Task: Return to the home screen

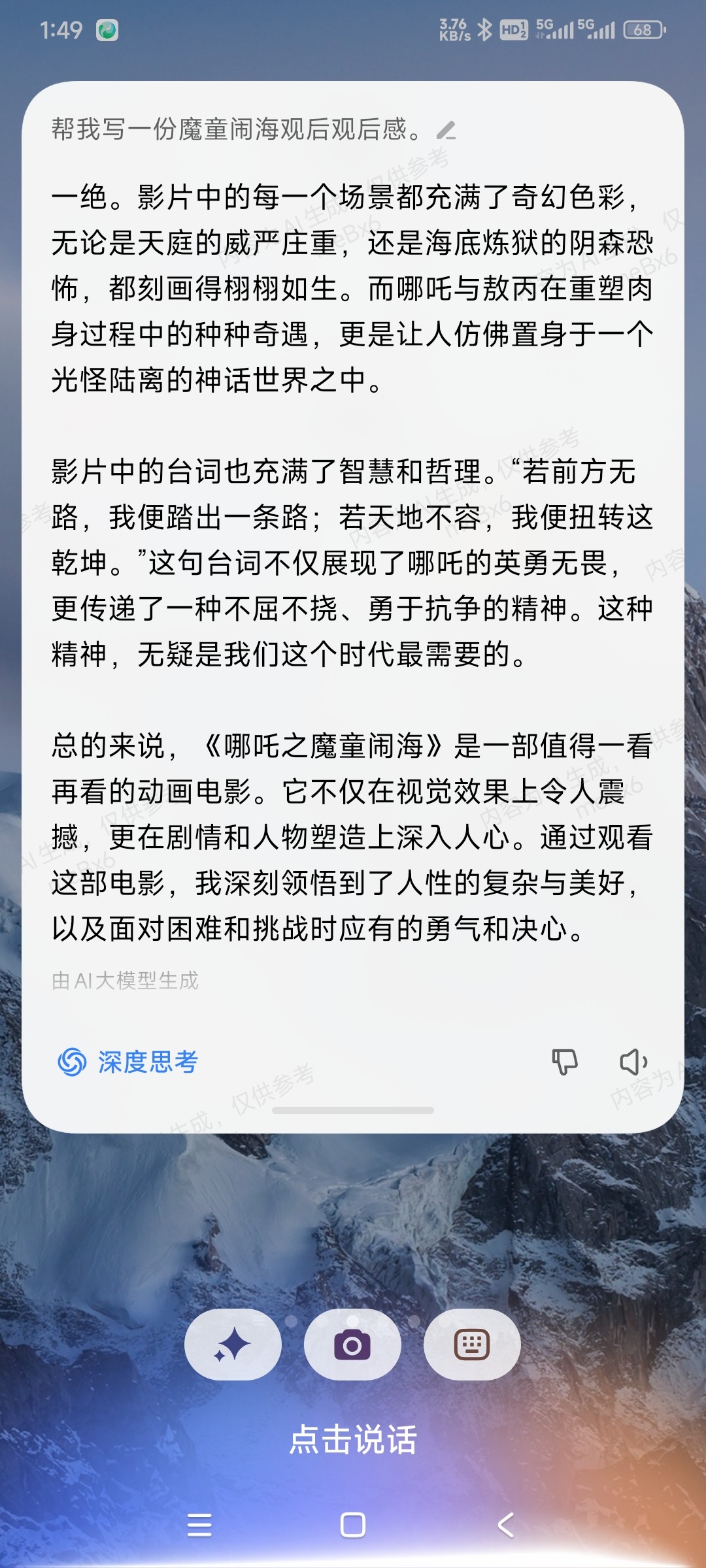Action: [353, 1526]
